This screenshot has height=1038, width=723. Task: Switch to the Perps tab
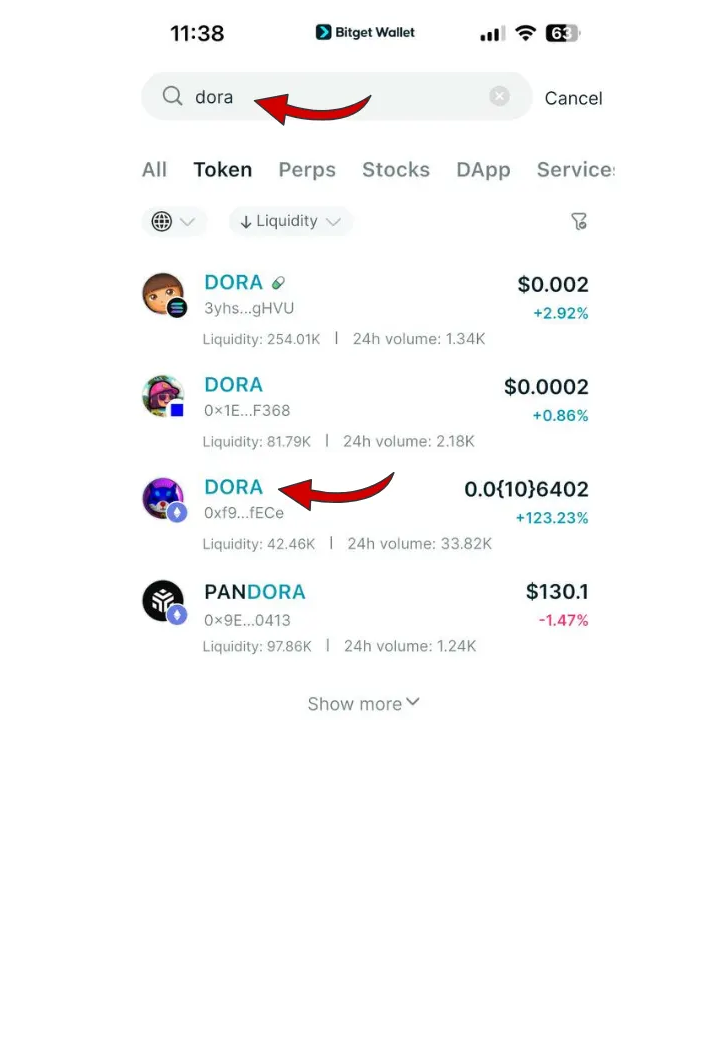[x=307, y=170]
